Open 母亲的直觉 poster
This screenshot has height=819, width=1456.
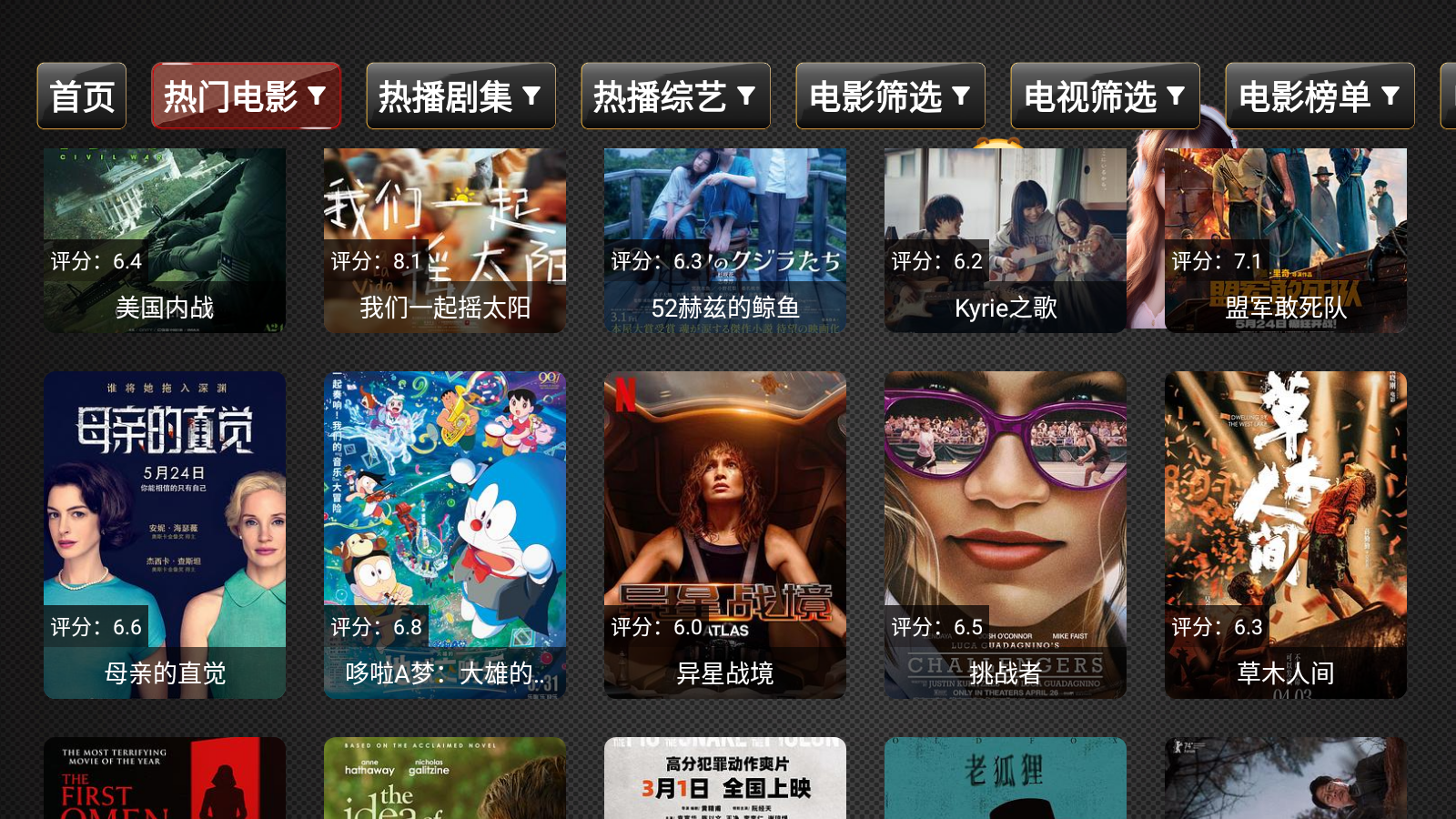(165, 534)
